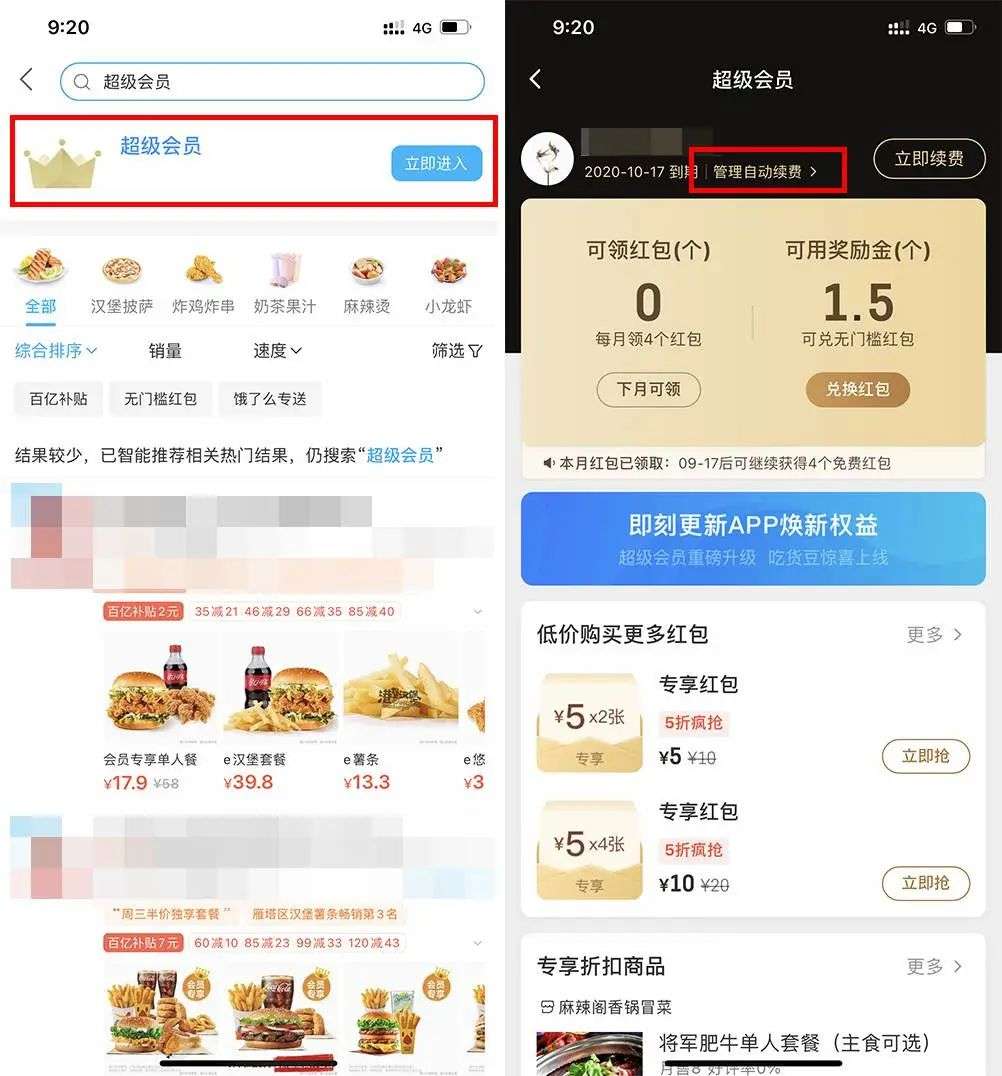Open the 即刻更新APP焕新权益 banner
This screenshot has height=1076, width=1002.
click(x=752, y=538)
